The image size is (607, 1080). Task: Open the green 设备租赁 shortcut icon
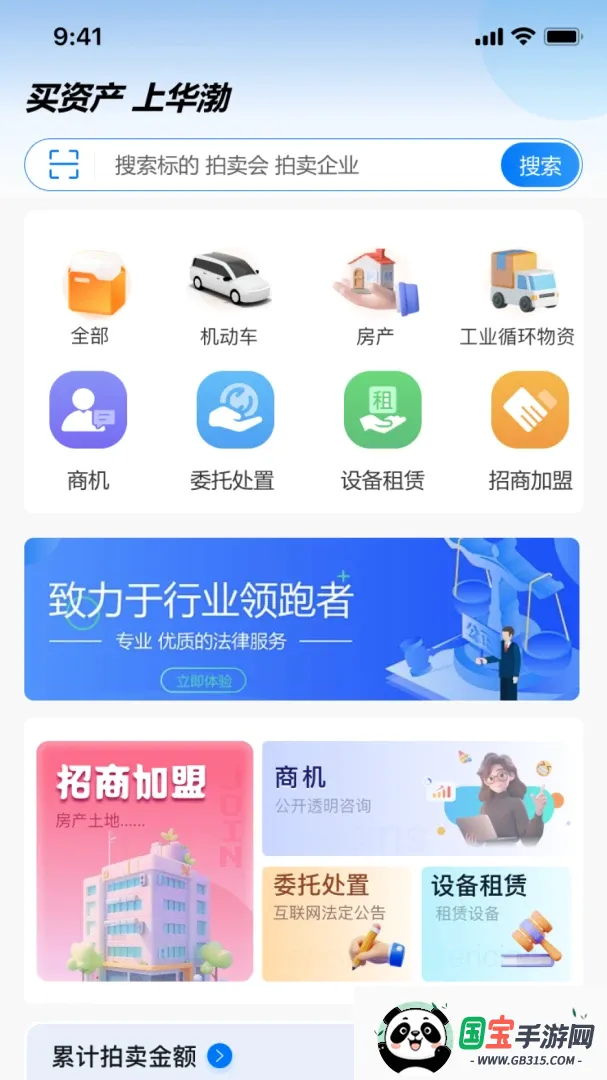point(382,410)
